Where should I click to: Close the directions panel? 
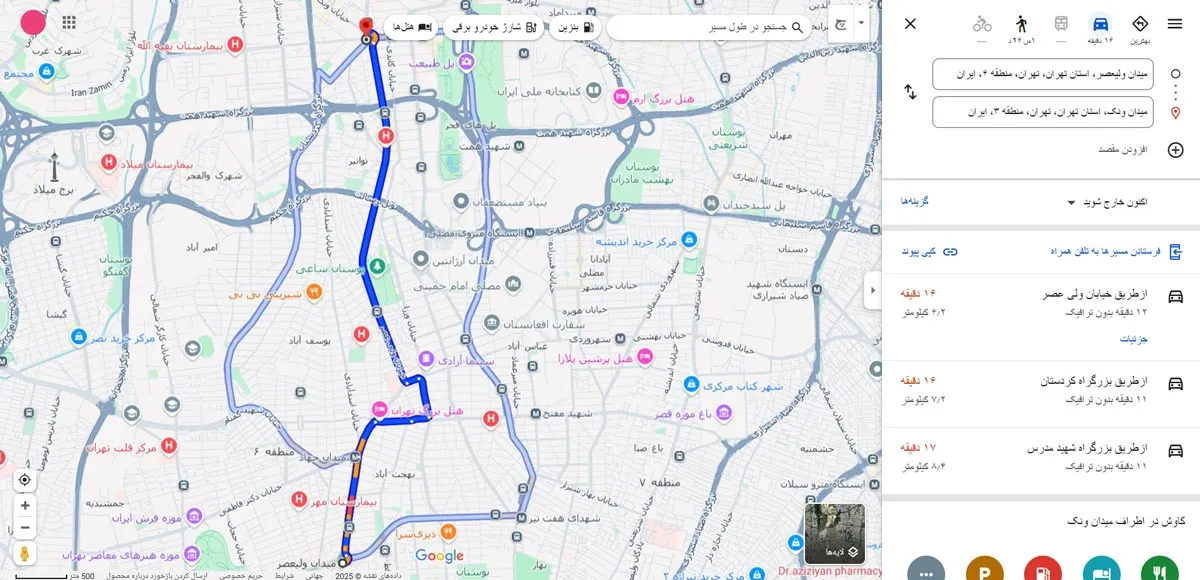coord(910,23)
